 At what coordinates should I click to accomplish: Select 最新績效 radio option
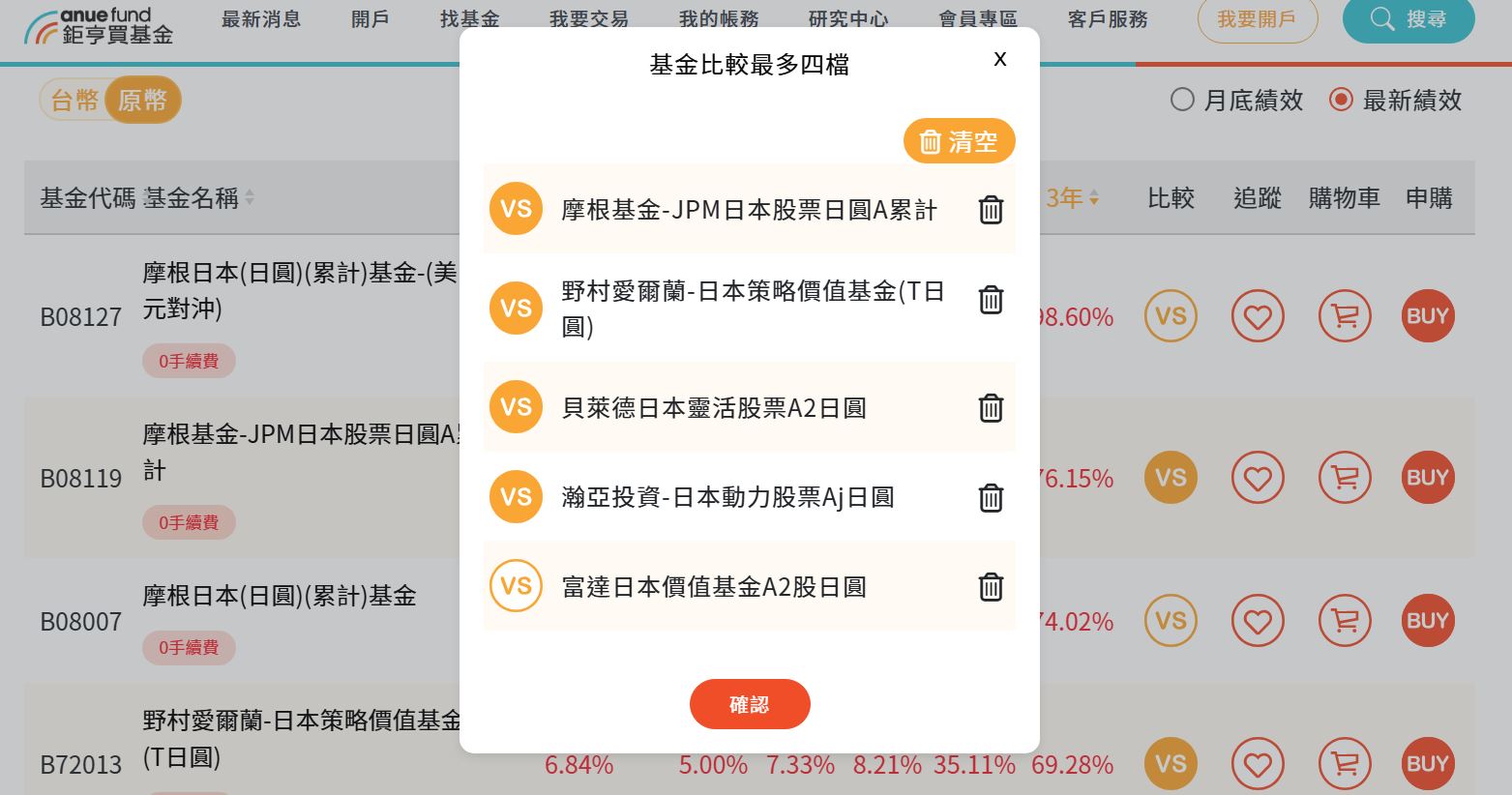click(1341, 100)
